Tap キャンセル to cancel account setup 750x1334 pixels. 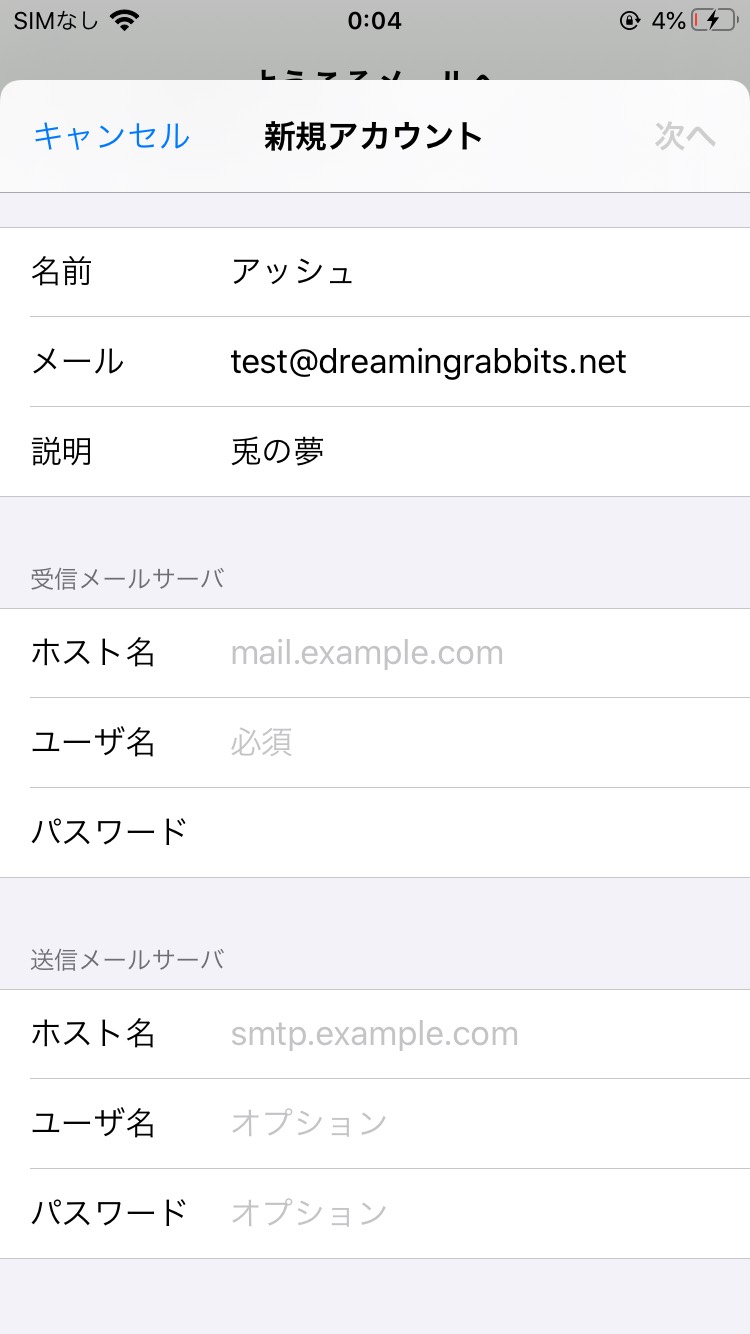(x=111, y=136)
